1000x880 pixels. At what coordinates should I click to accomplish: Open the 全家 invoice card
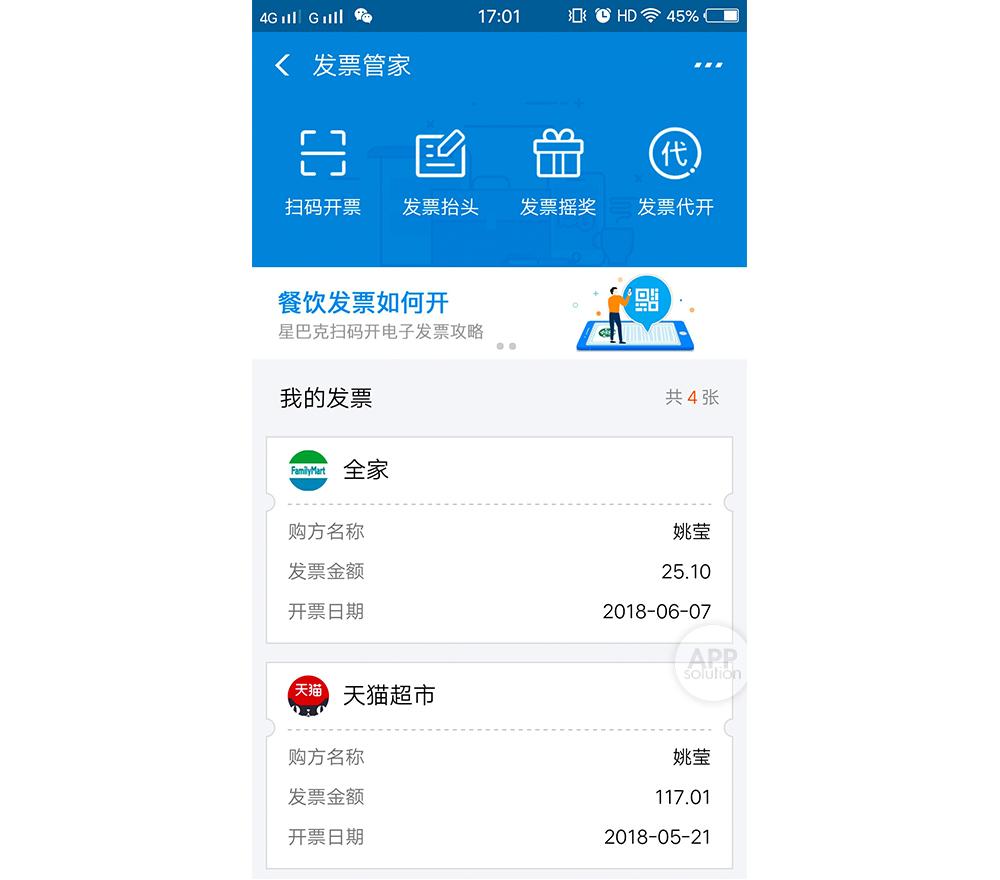point(499,540)
